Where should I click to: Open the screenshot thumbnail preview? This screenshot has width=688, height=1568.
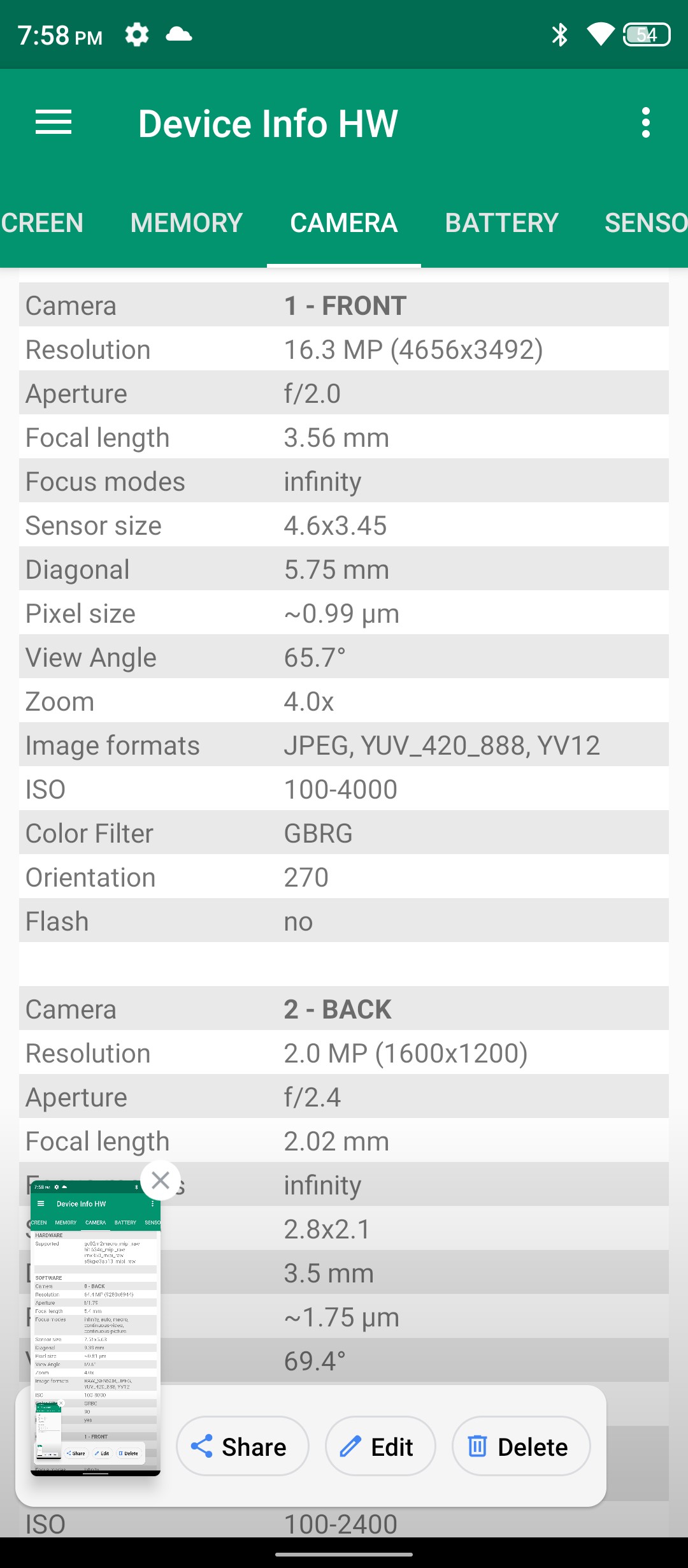[x=96, y=1326]
